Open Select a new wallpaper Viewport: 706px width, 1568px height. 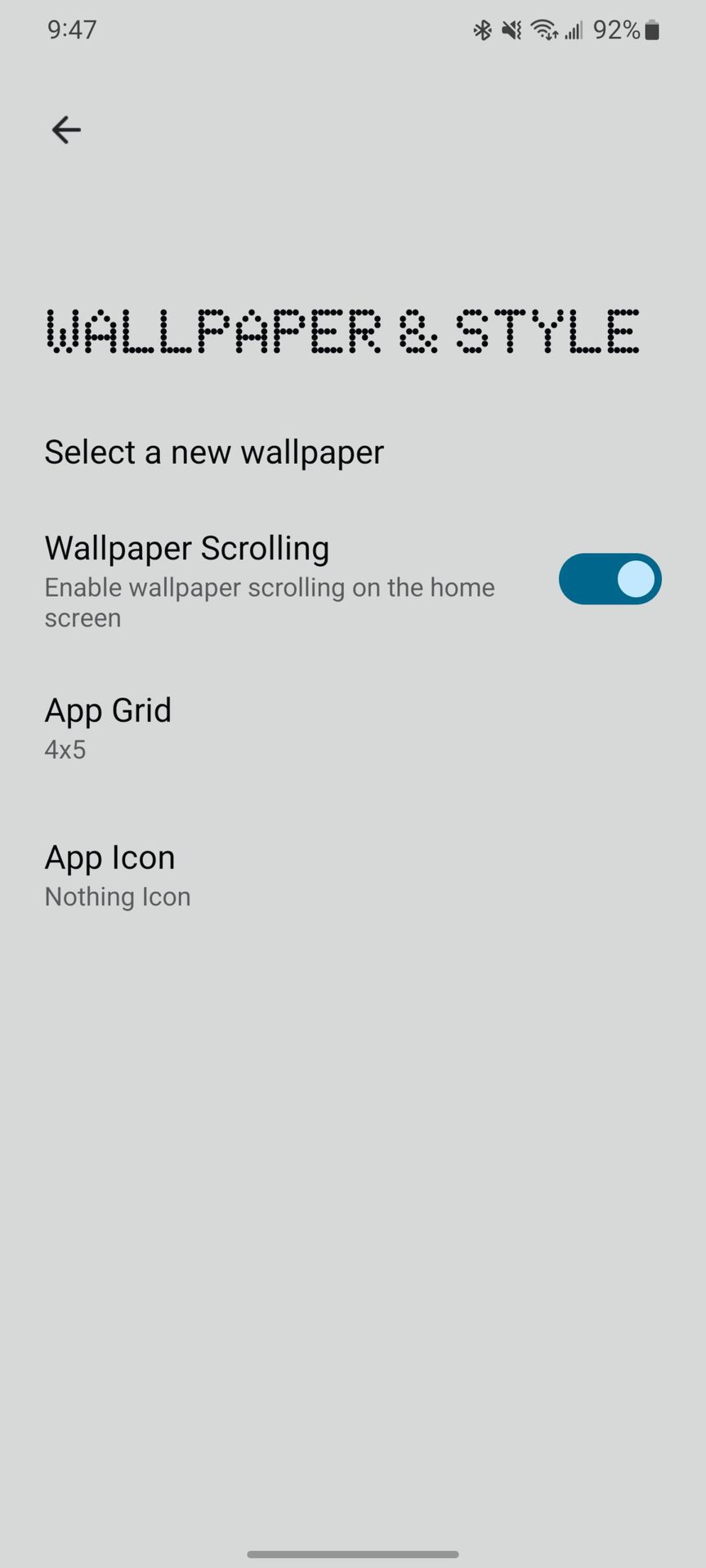pos(214,452)
